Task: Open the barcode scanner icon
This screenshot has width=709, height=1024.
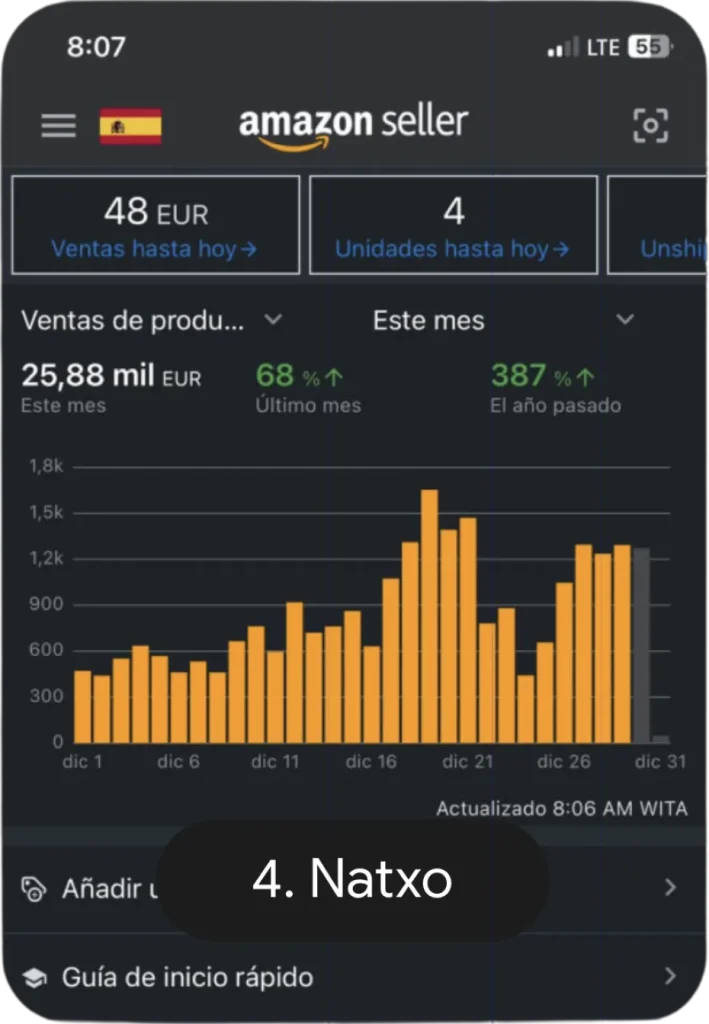Action: coord(650,126)
